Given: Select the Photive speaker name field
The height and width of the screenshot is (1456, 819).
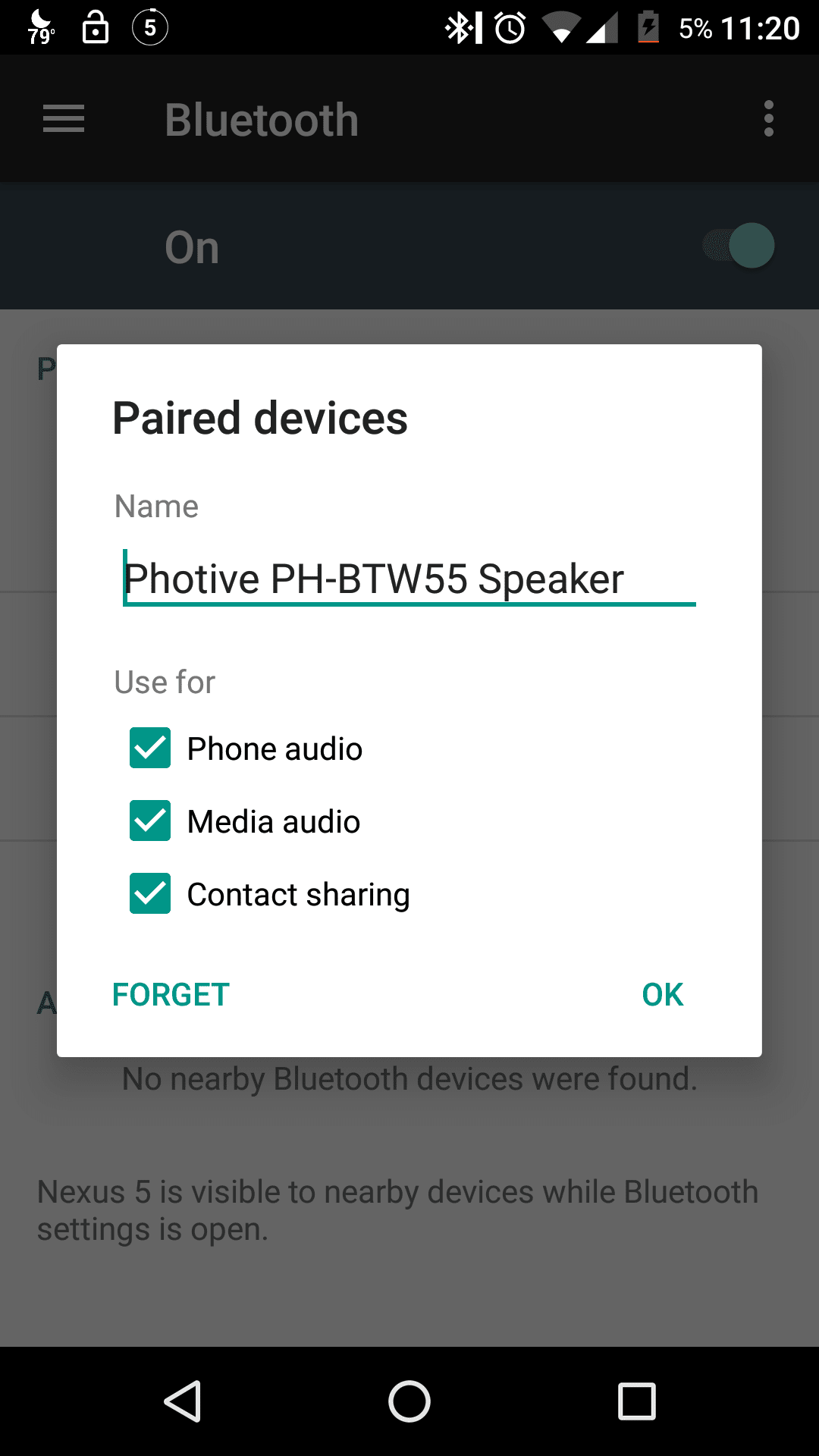Looking at the screenshot, I should coord(409,578).
